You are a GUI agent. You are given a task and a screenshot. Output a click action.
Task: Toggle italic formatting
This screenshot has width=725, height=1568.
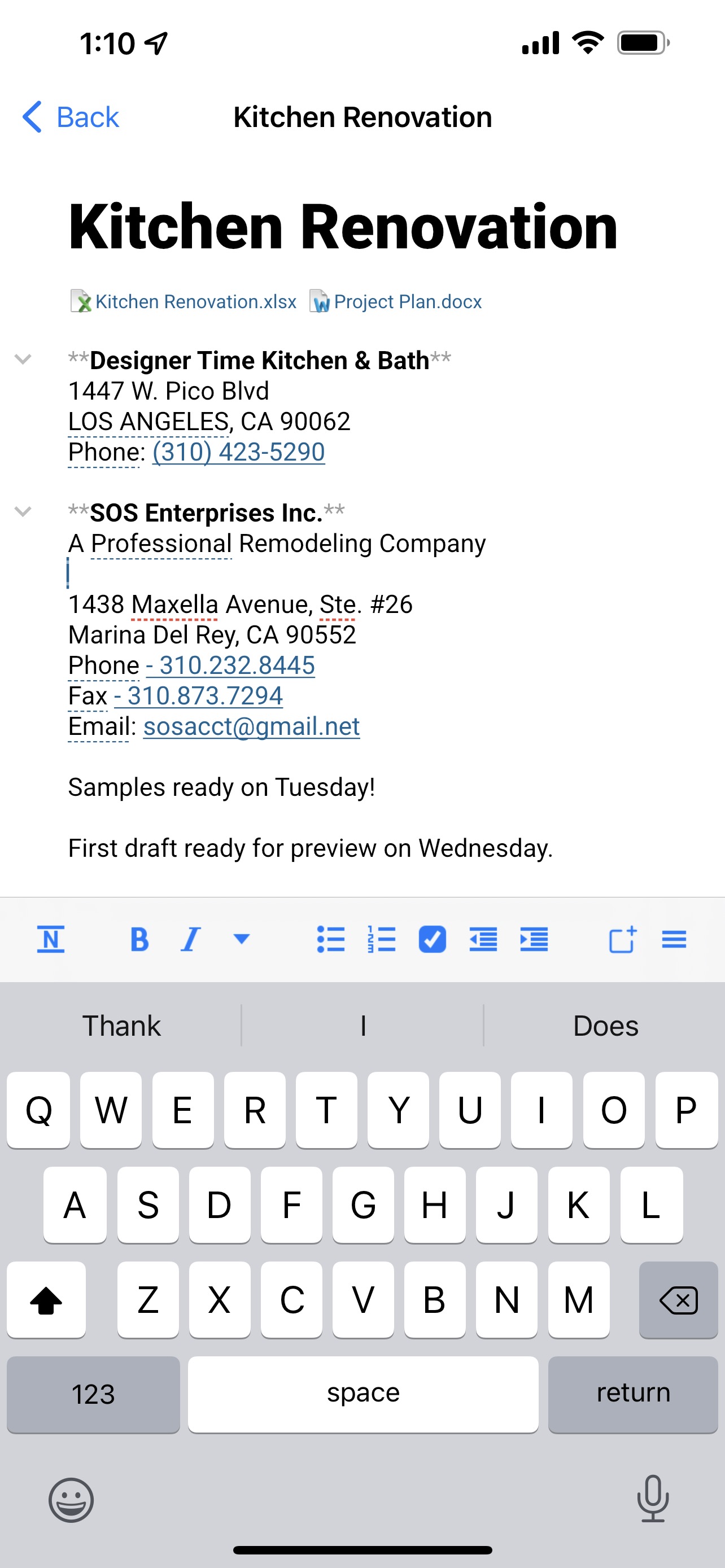click(190, 939)
